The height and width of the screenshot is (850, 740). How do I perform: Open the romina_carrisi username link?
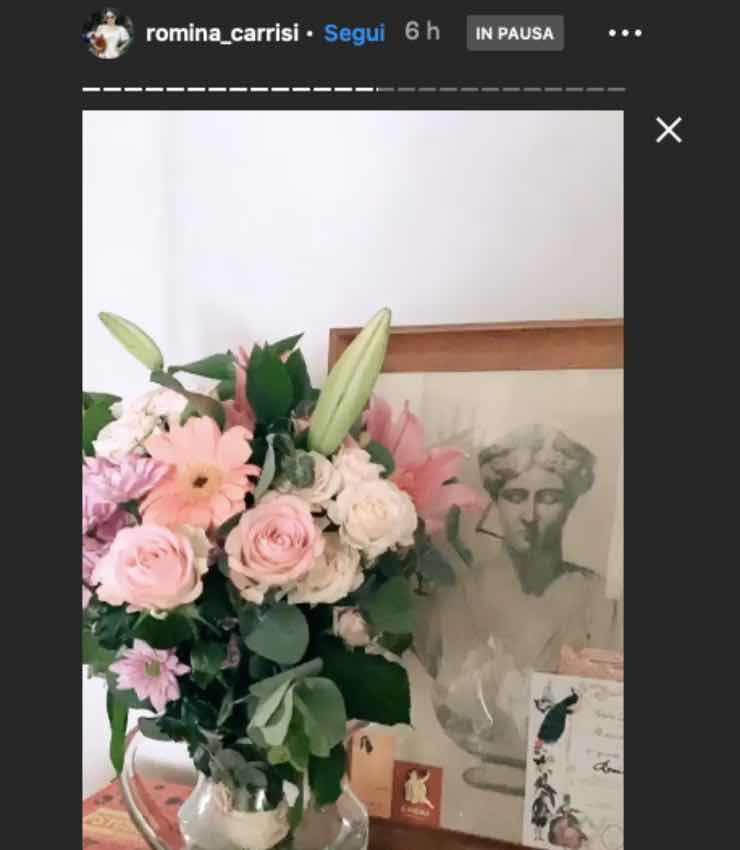tap(223, 33)
